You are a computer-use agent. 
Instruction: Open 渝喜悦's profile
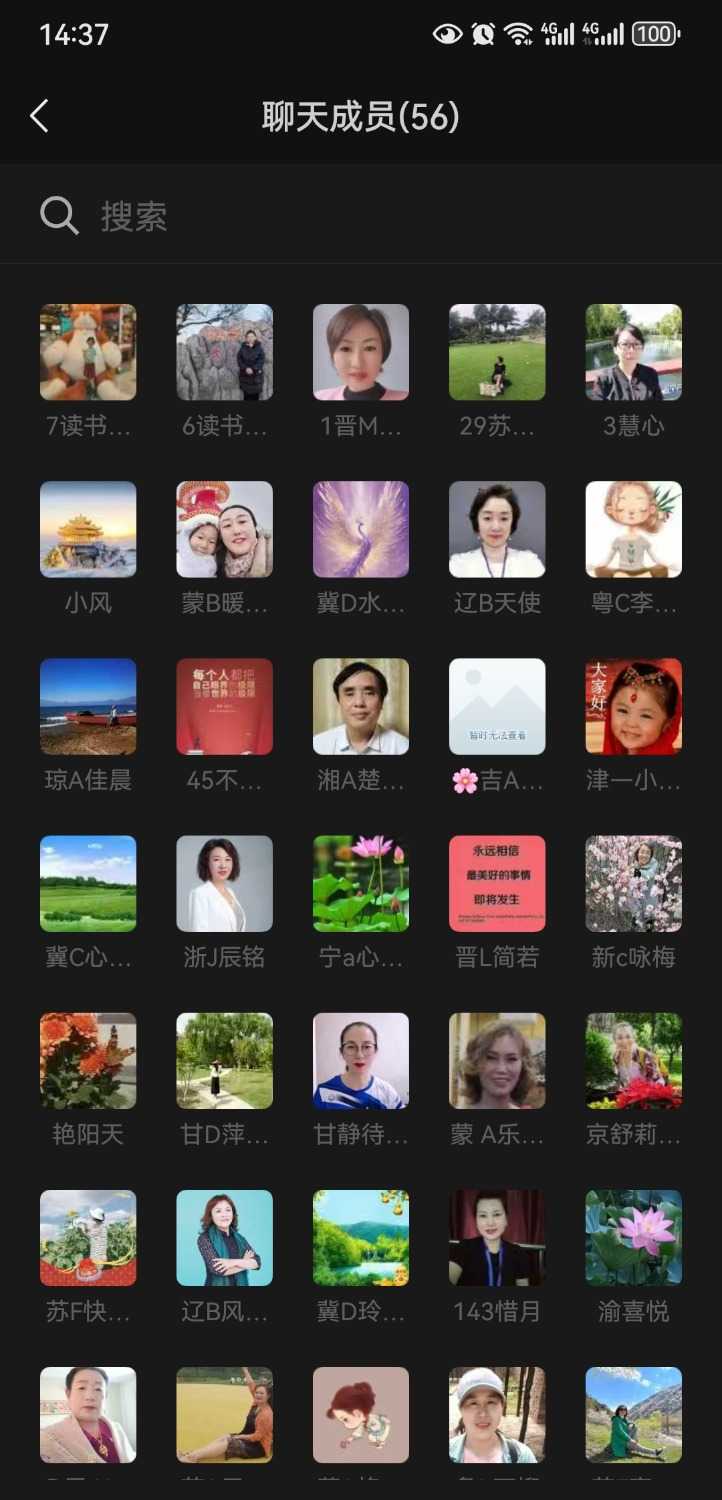click(x=633, y=1238)
